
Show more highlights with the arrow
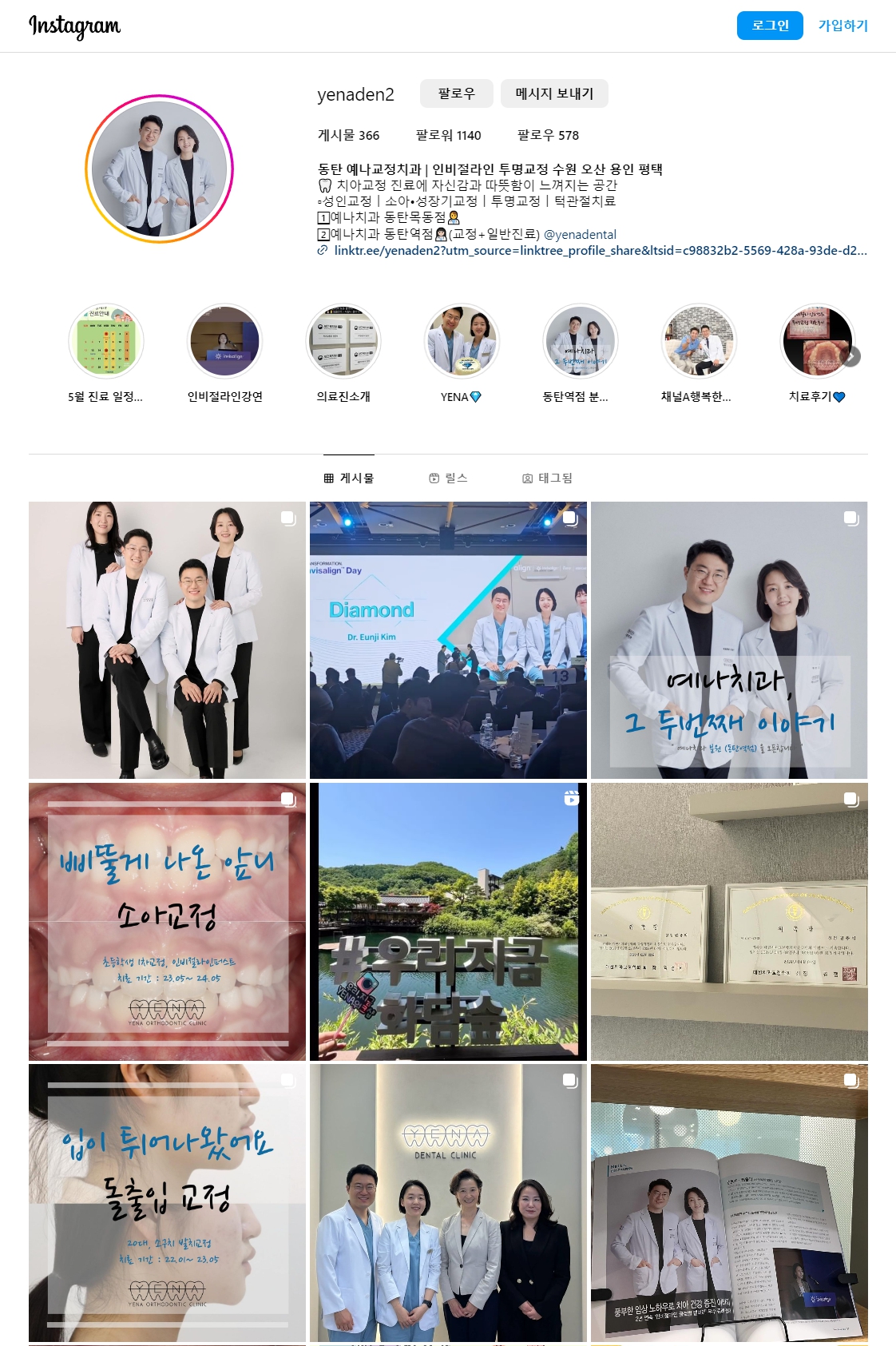(851, 356)
